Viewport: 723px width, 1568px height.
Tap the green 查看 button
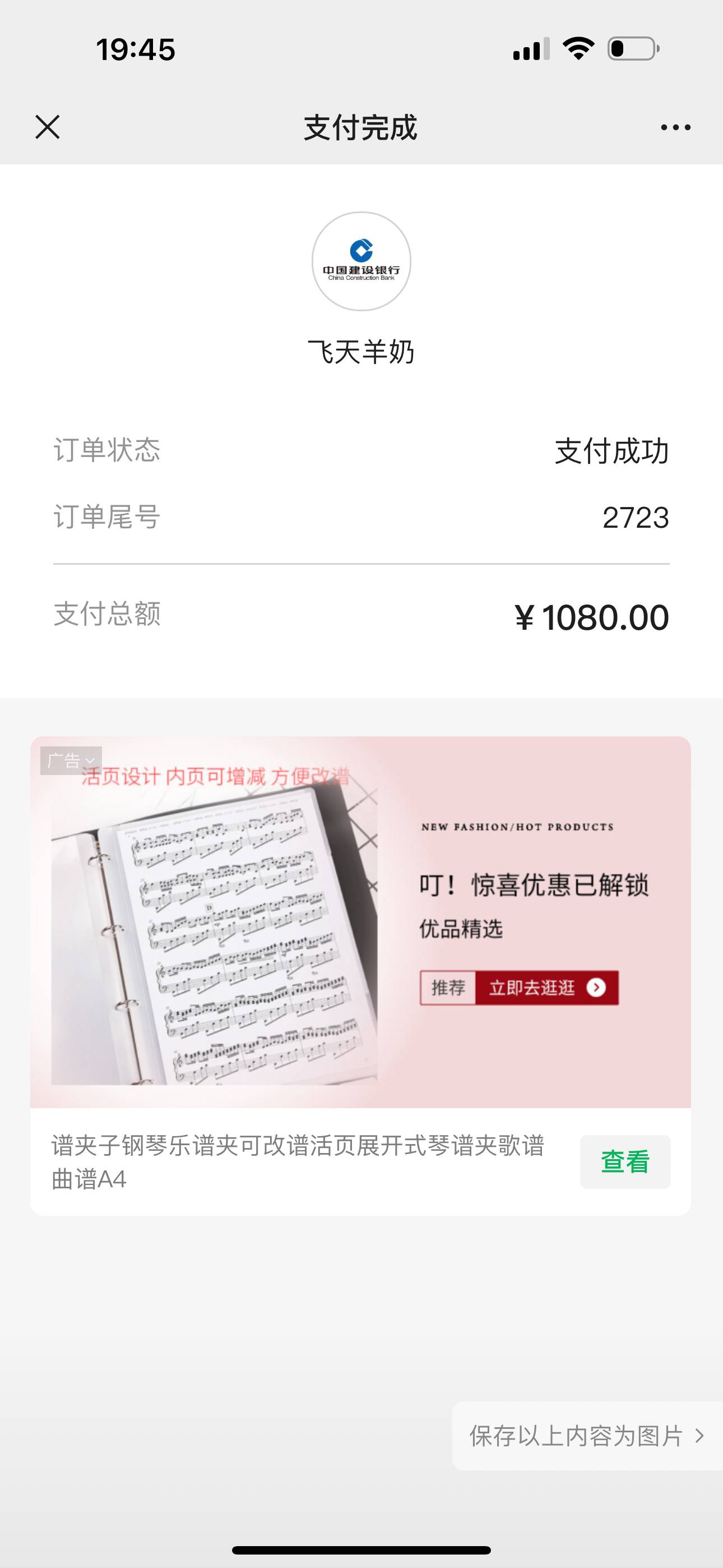point(625,1161)
